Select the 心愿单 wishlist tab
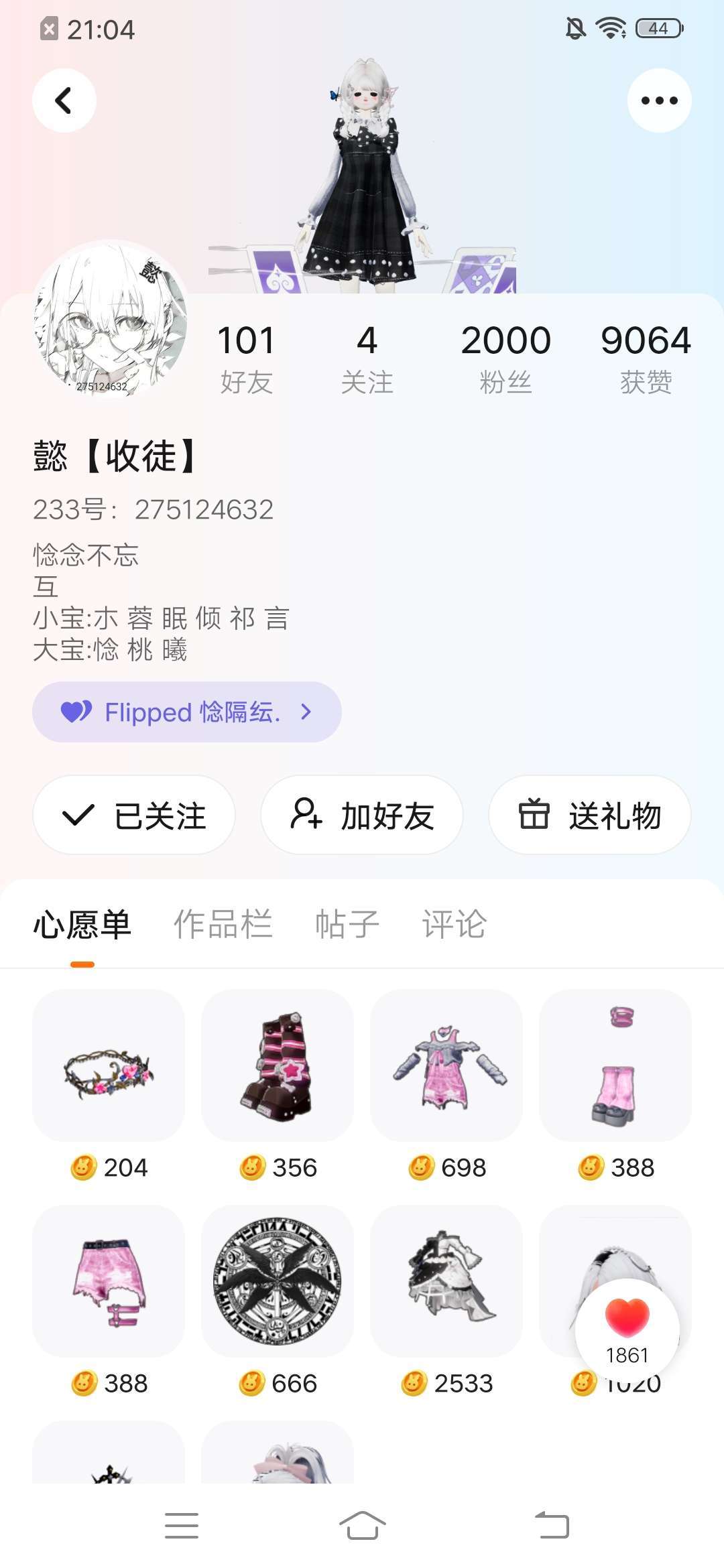The width and height of the screenshot is (724, 1568). point(82,924)
